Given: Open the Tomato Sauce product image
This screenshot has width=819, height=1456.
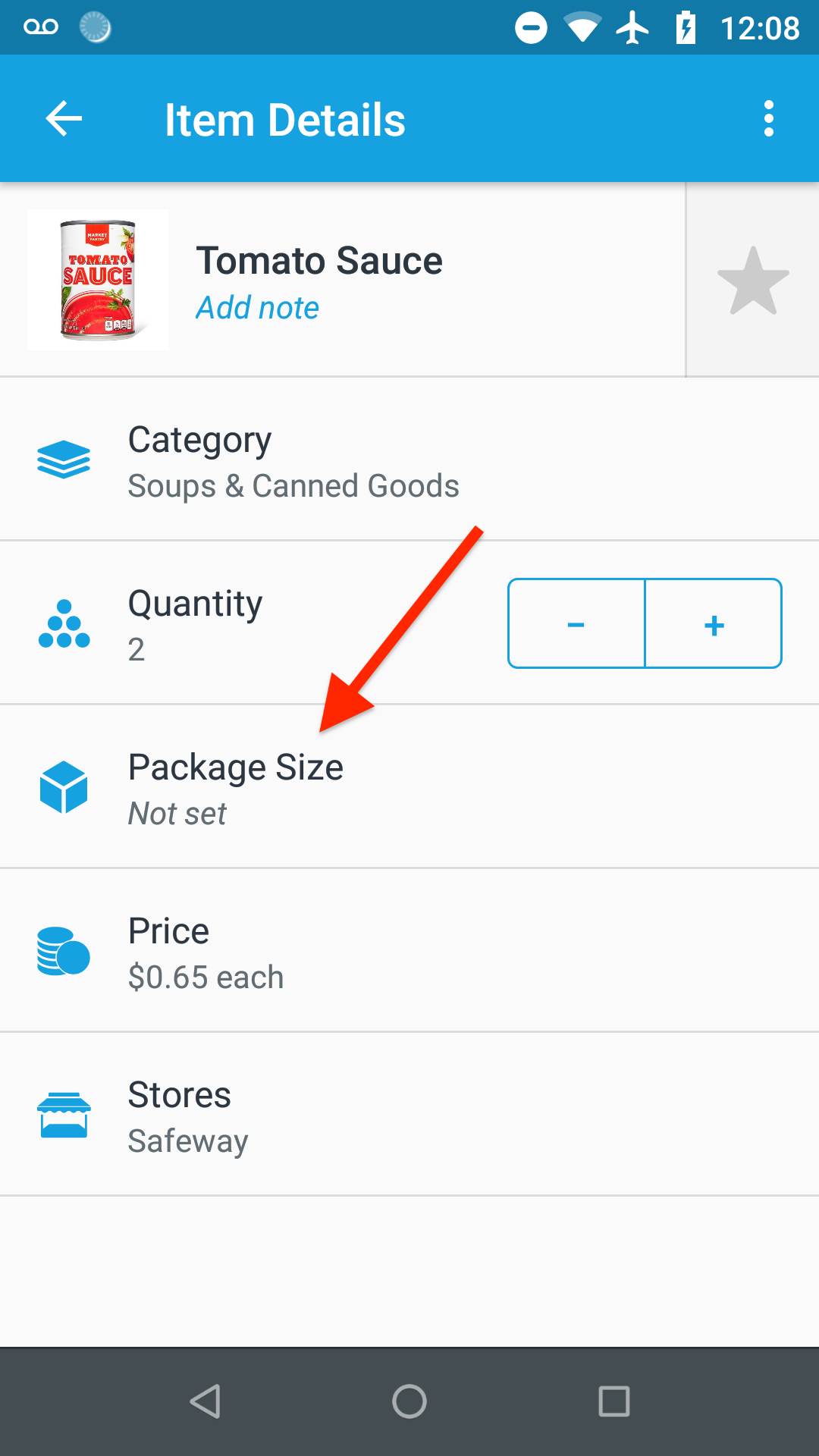Looking at the screenshot, I should point(98,280).
